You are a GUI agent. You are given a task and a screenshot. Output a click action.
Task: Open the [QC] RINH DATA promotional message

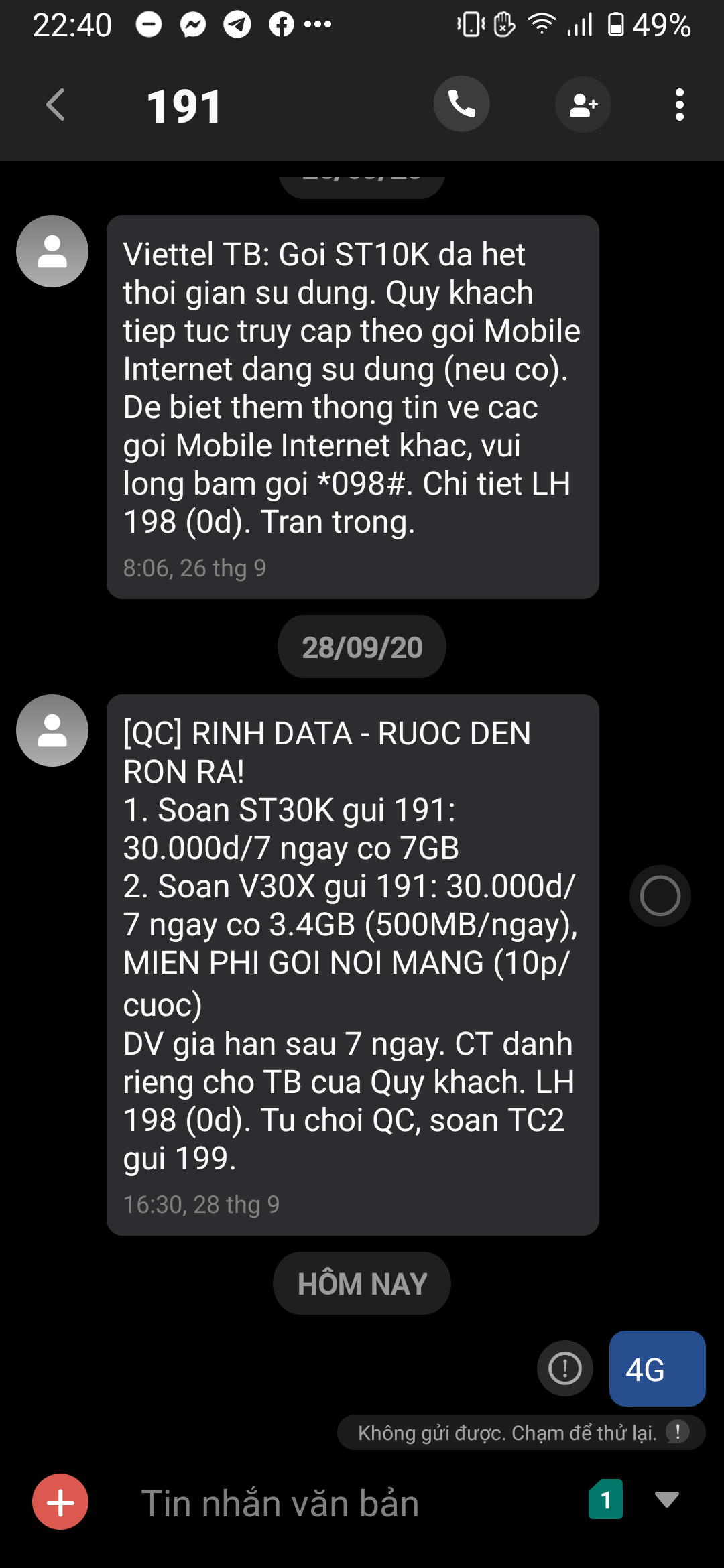pyautogui.click(x=352, y=964)
